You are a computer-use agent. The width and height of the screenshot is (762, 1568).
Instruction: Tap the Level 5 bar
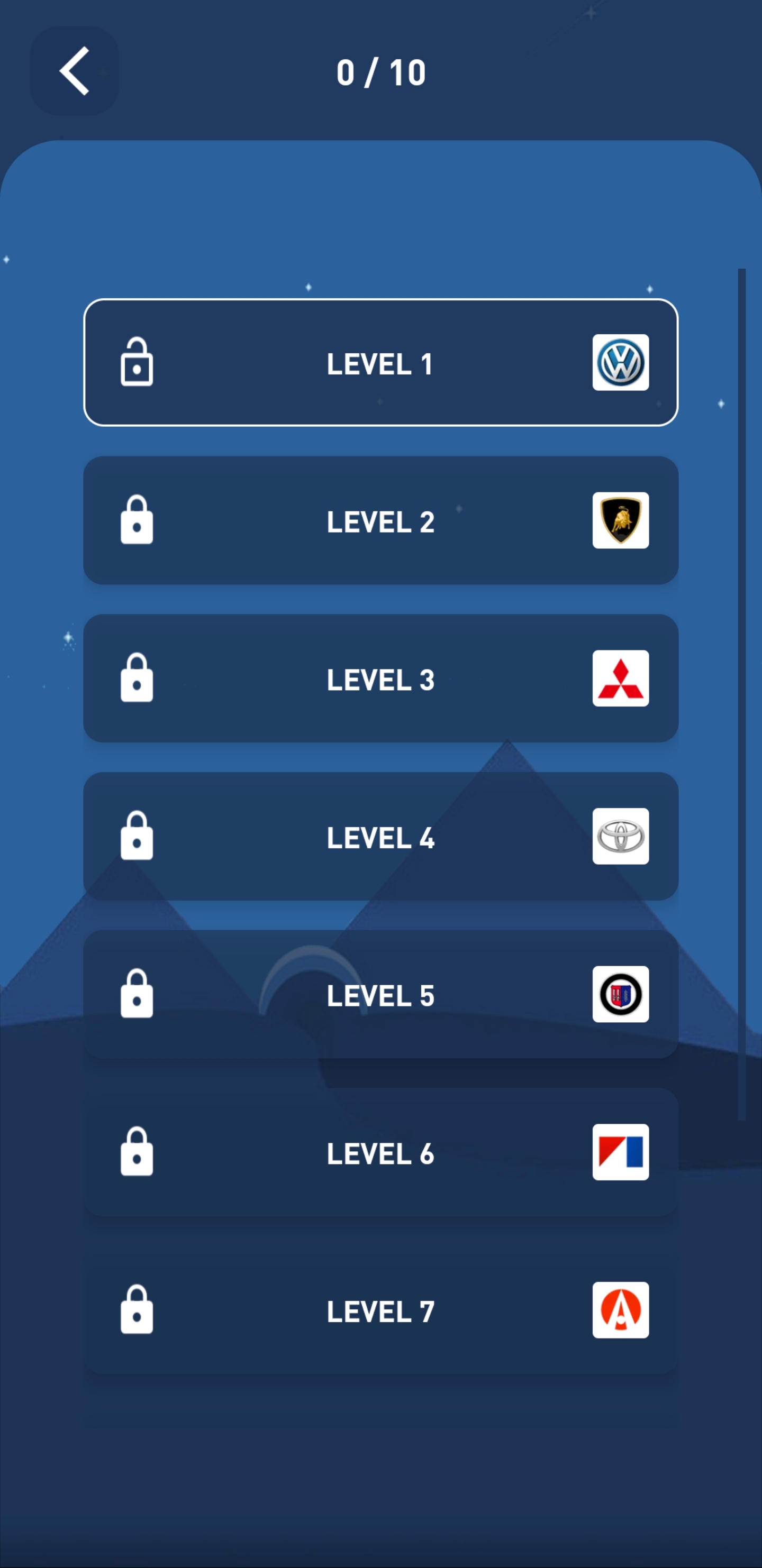click(x=380, y=996)
